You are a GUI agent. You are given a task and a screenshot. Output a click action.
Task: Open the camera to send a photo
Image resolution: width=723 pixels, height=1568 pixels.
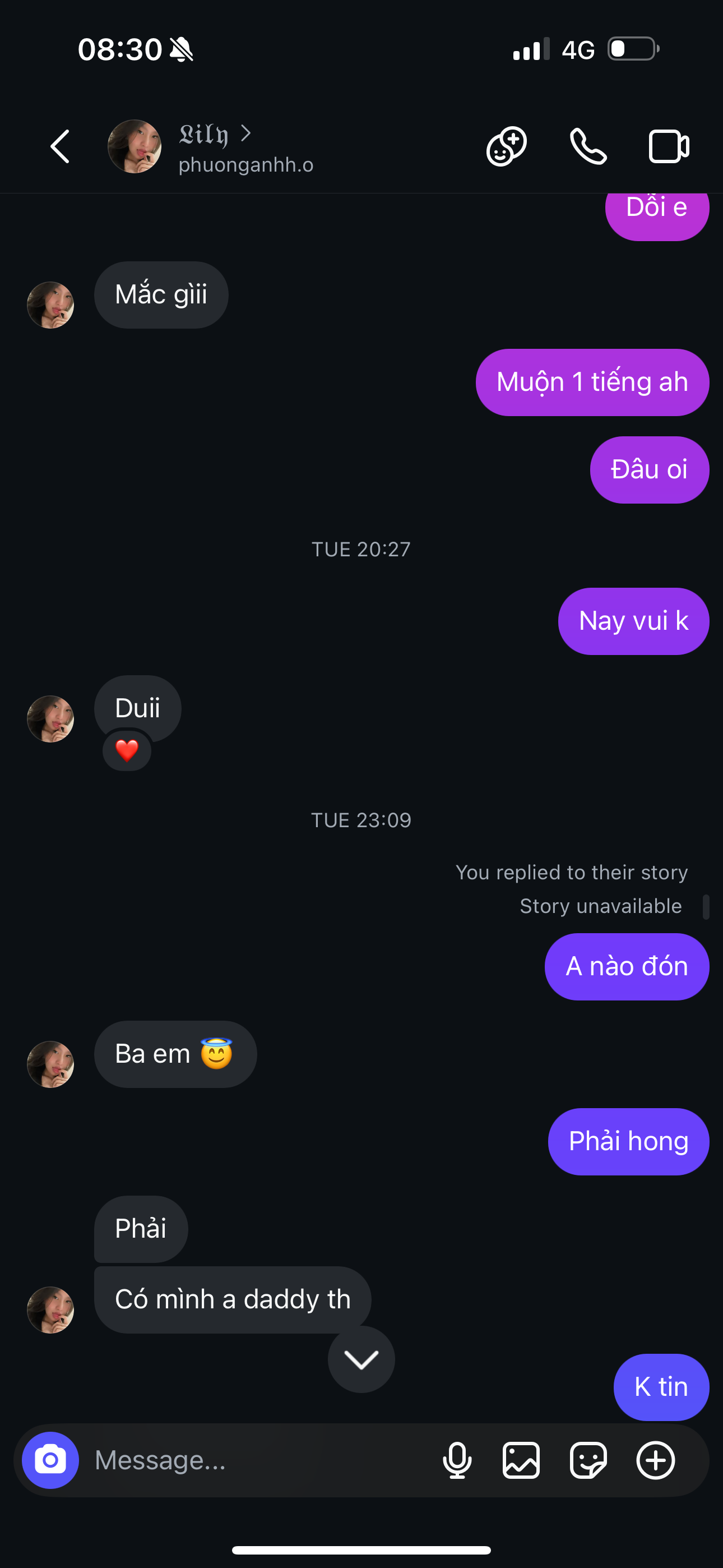coord(50,1460)
